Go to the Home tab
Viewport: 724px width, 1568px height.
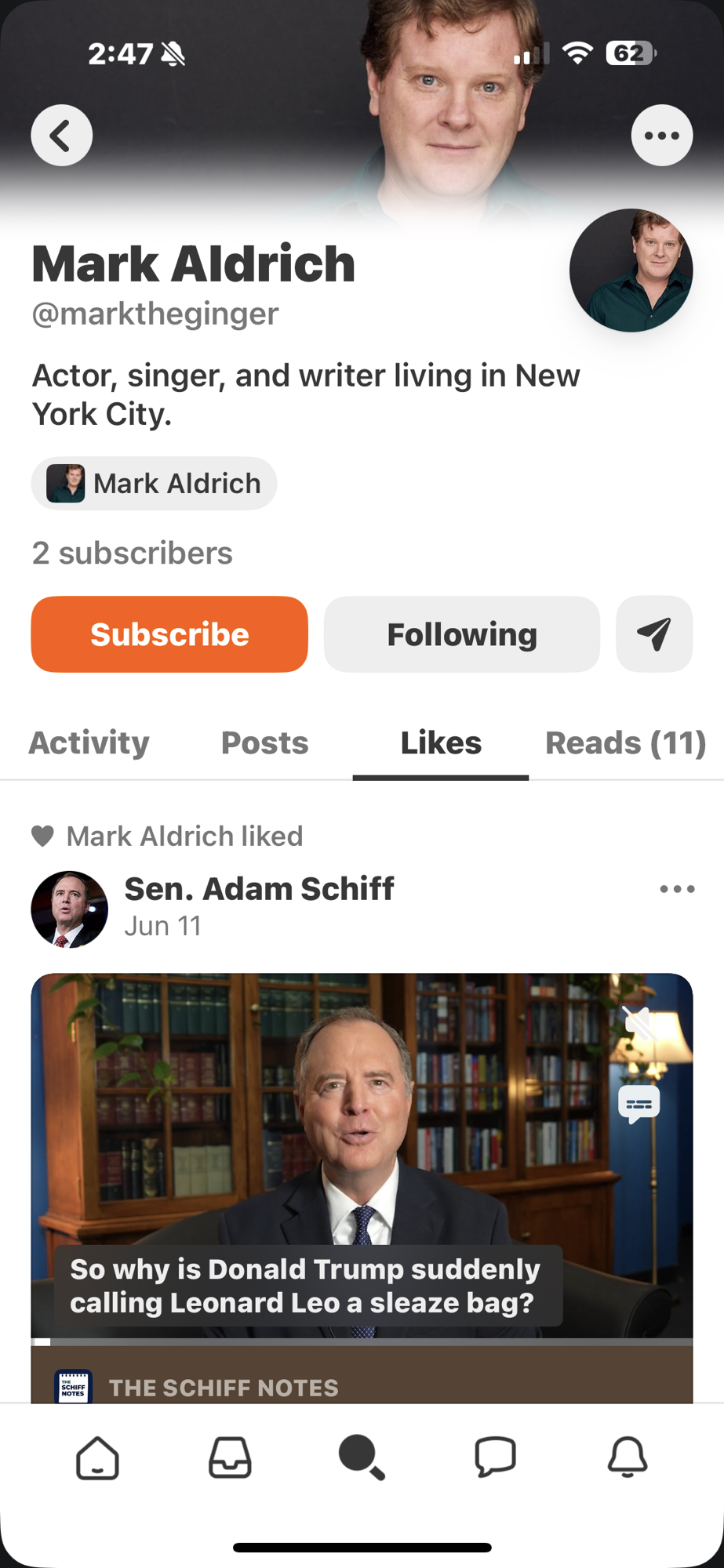[97, 1458]
